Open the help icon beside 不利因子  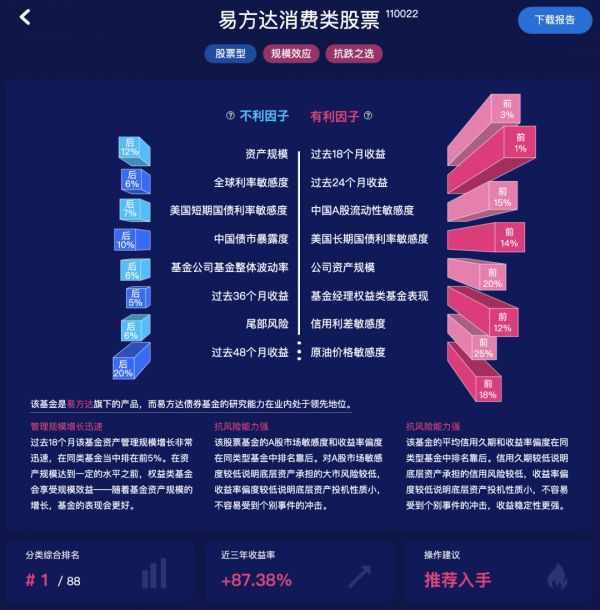pos(230,116)
